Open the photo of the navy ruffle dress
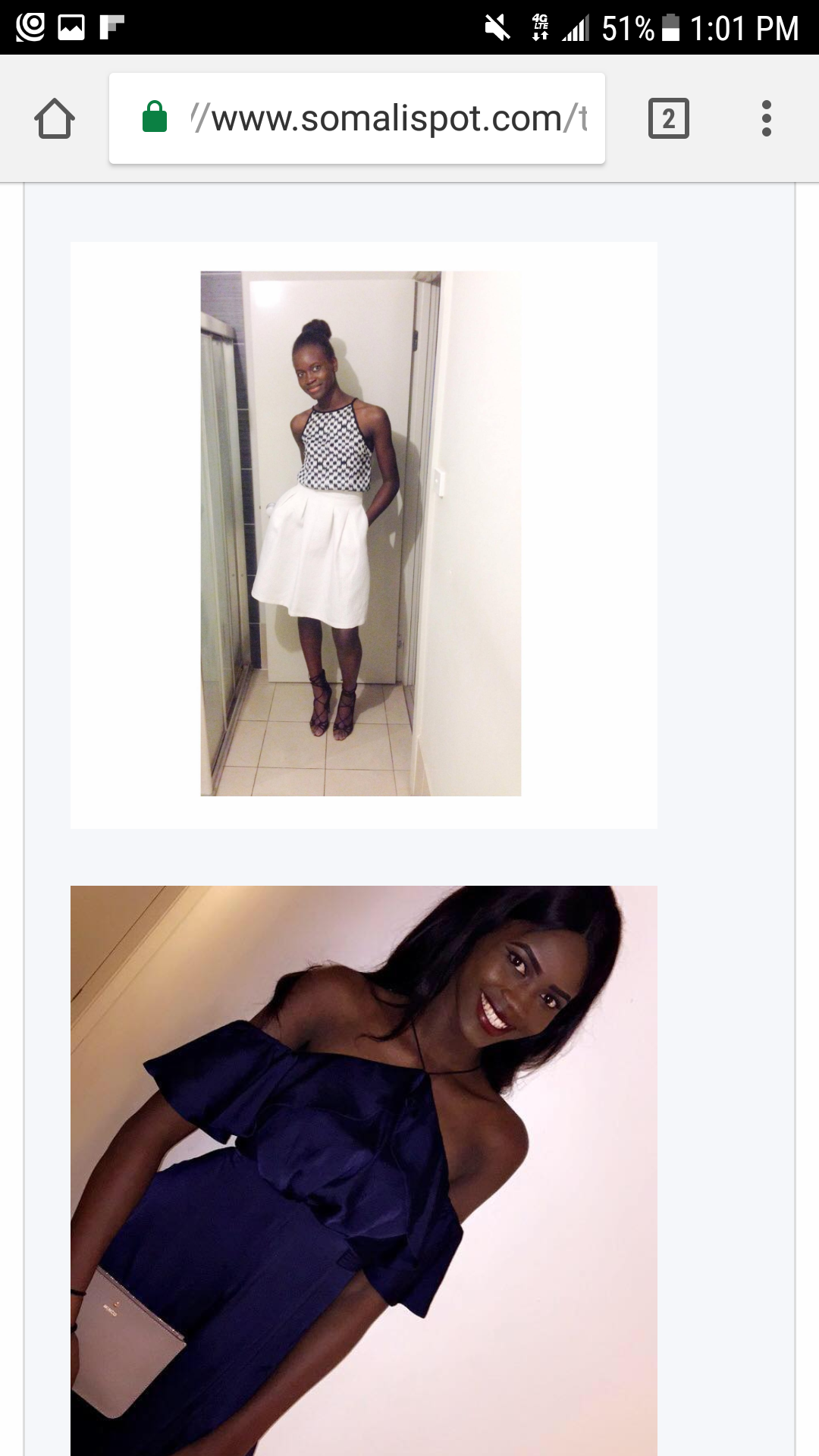819x1456 pixels. pyautogui.click(x=364, y=1171)
